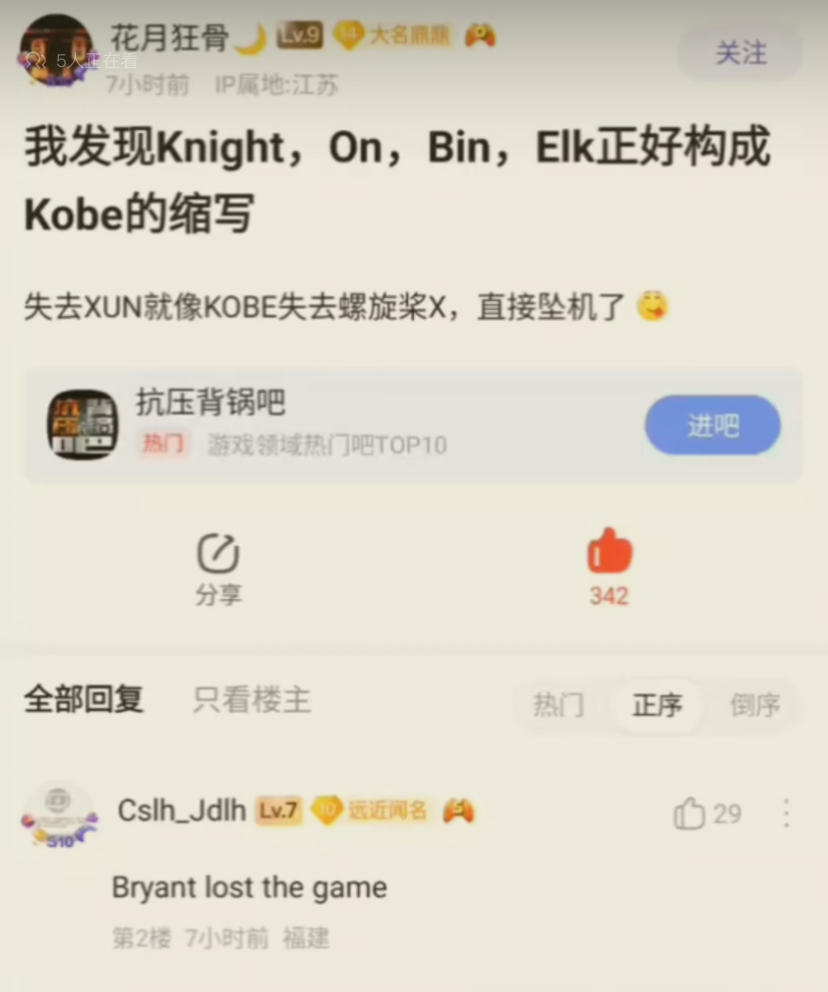Sort replies by 倒序
This screenshot has width=828, height=992.
[x=754, y=705]
